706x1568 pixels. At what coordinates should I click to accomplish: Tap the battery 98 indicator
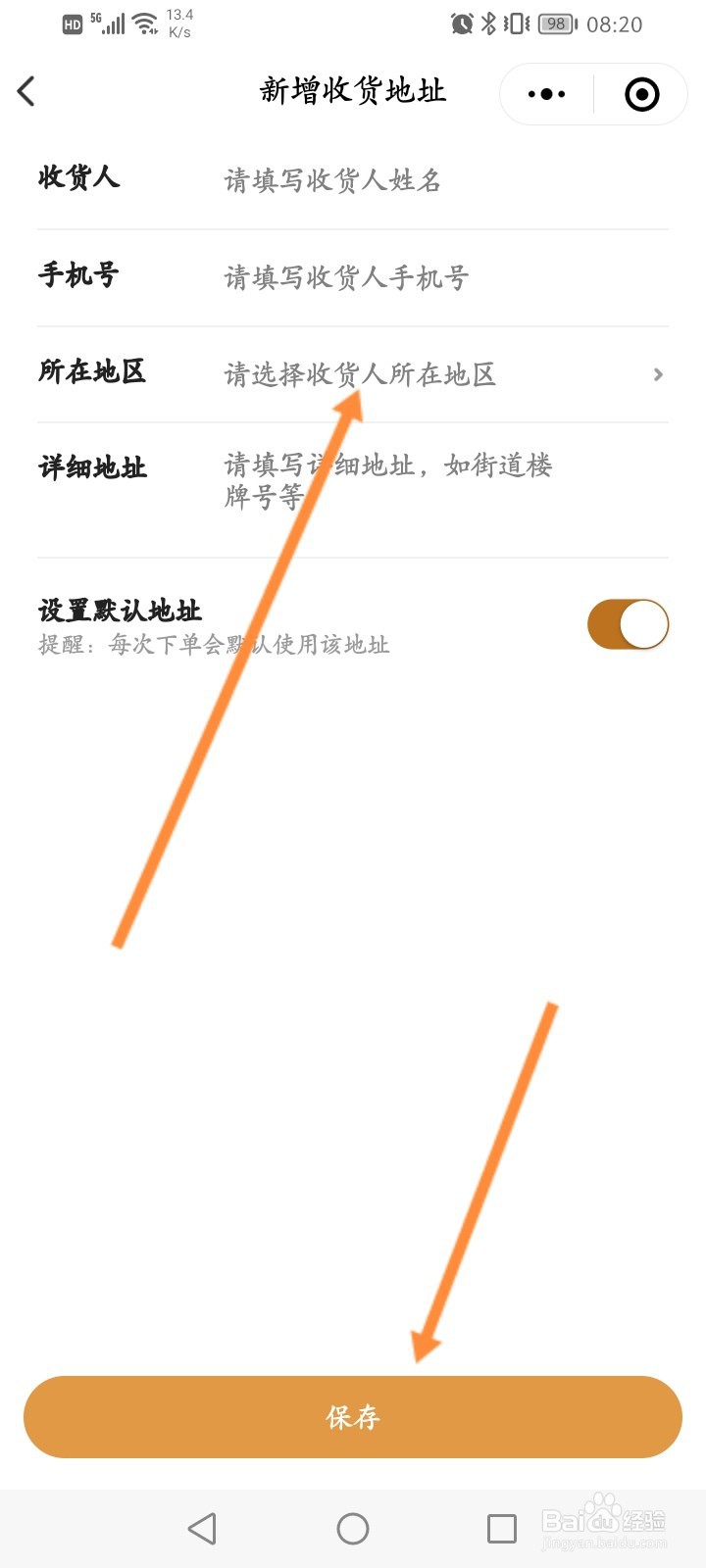(x=557, y=24)
